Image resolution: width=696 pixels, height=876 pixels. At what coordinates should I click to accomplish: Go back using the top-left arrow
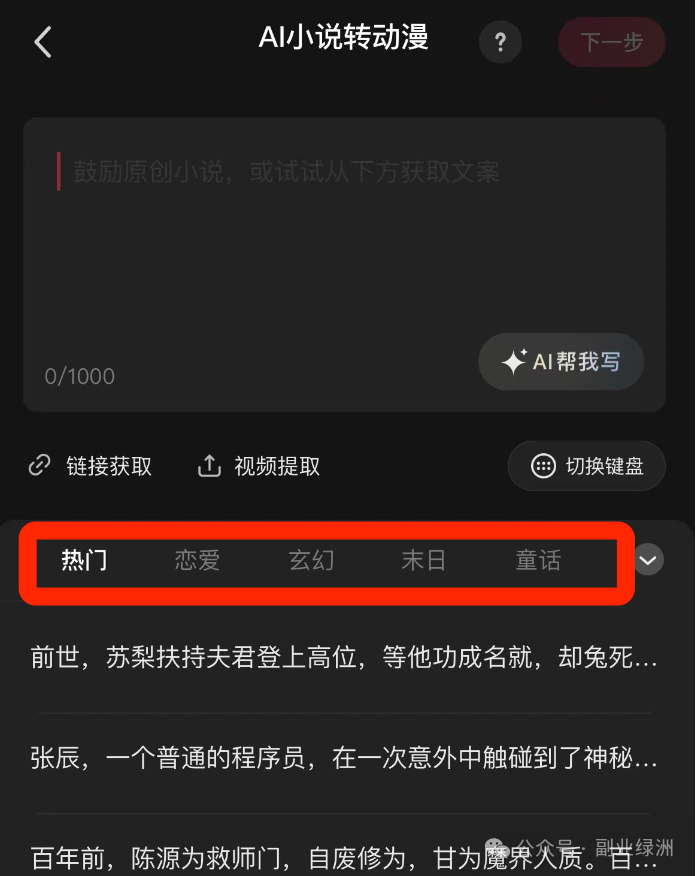(42, 42)
